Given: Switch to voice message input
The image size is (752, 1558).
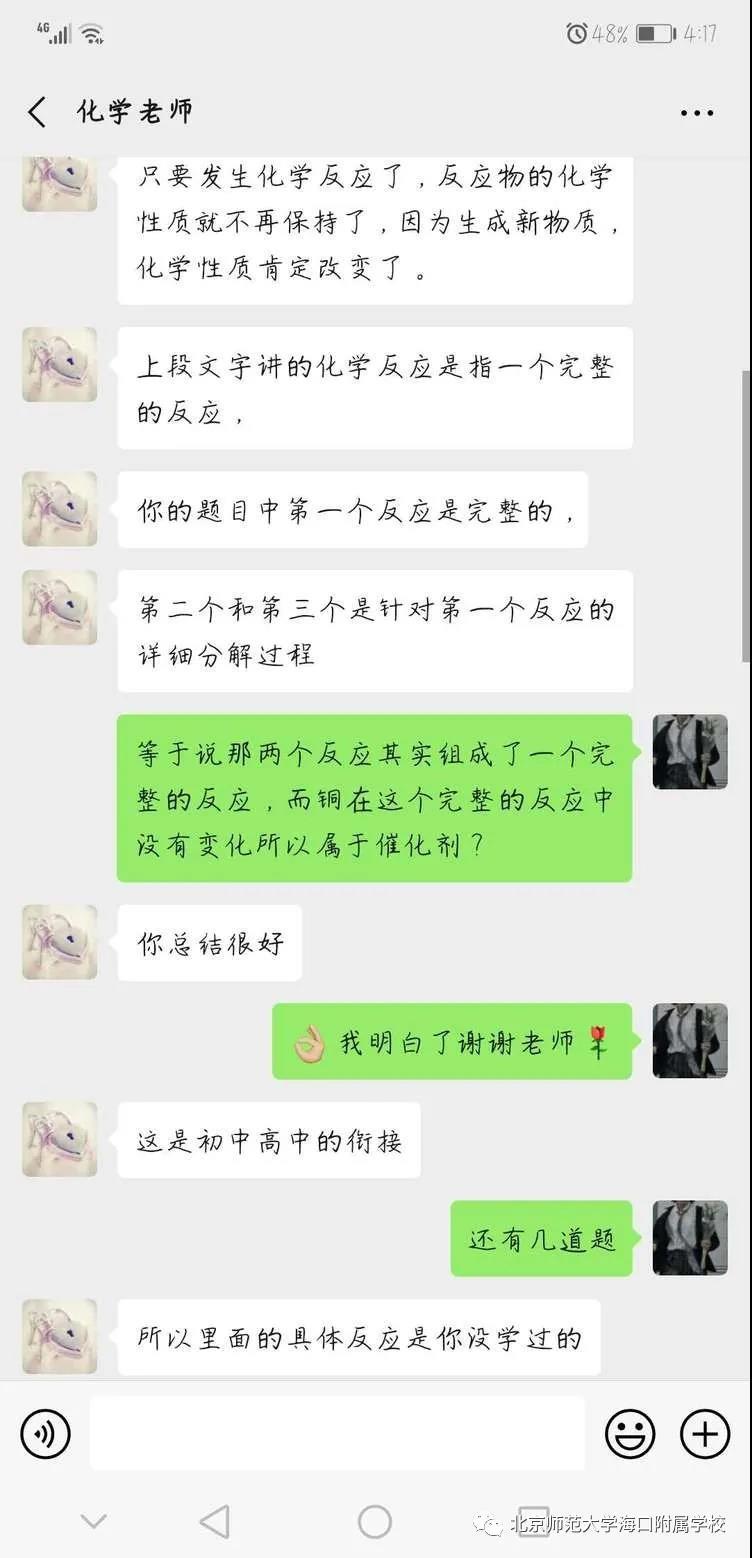Looking at the screenshot, I should point(45,1434).
